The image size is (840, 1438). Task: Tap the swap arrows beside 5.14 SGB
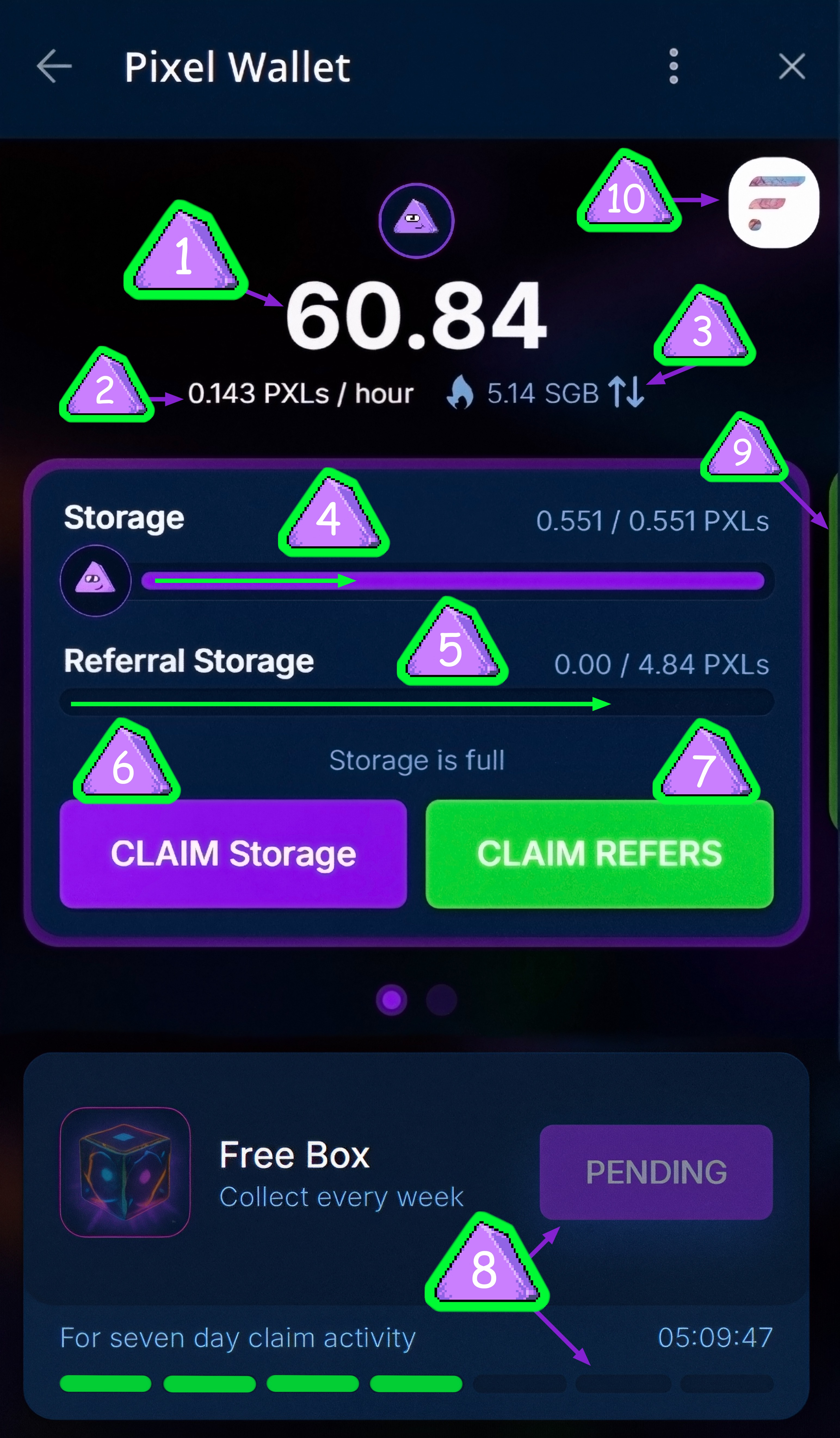626,392
